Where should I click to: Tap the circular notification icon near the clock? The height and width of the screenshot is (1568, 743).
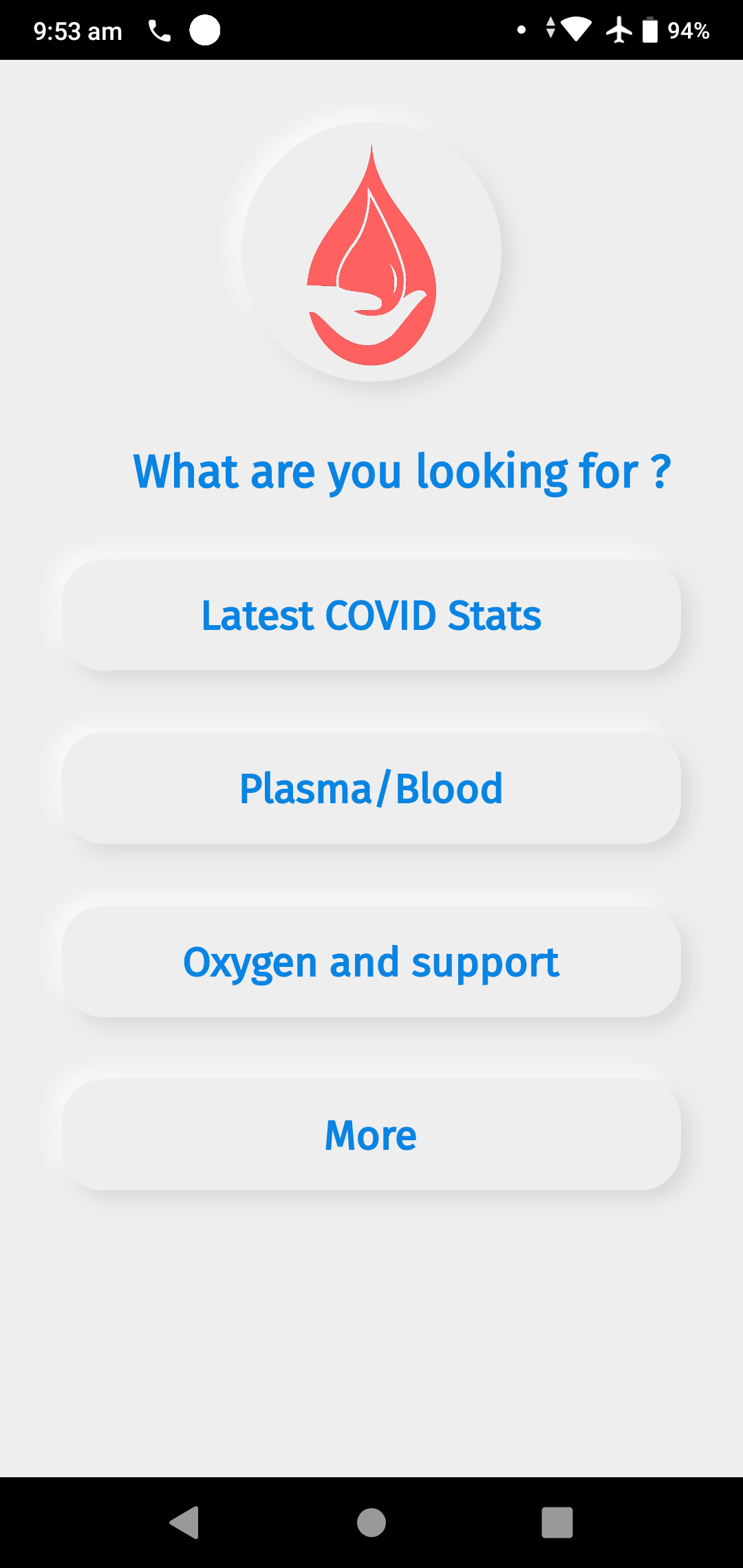pos(205,29)
